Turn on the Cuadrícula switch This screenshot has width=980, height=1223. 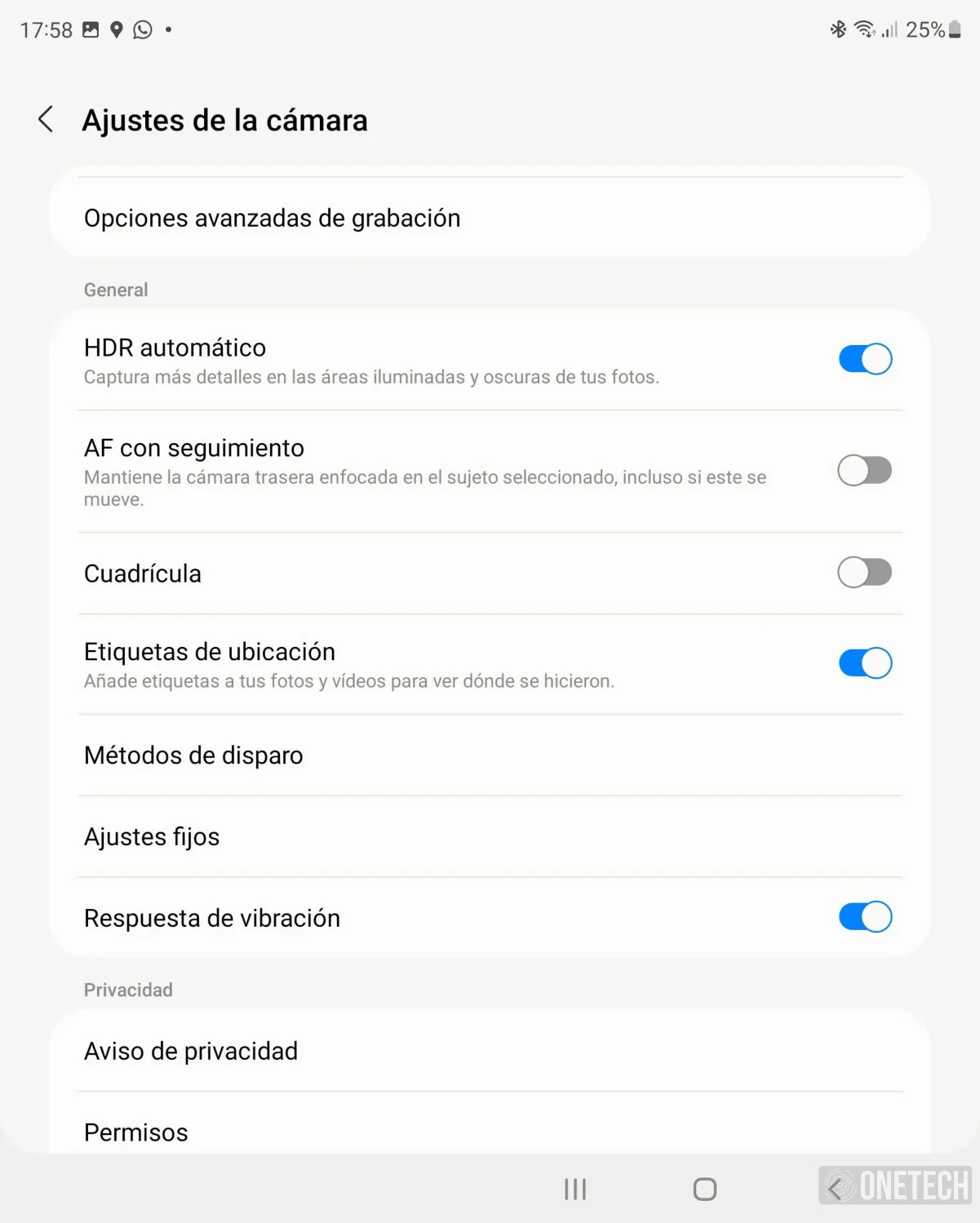tap(865, 573)
